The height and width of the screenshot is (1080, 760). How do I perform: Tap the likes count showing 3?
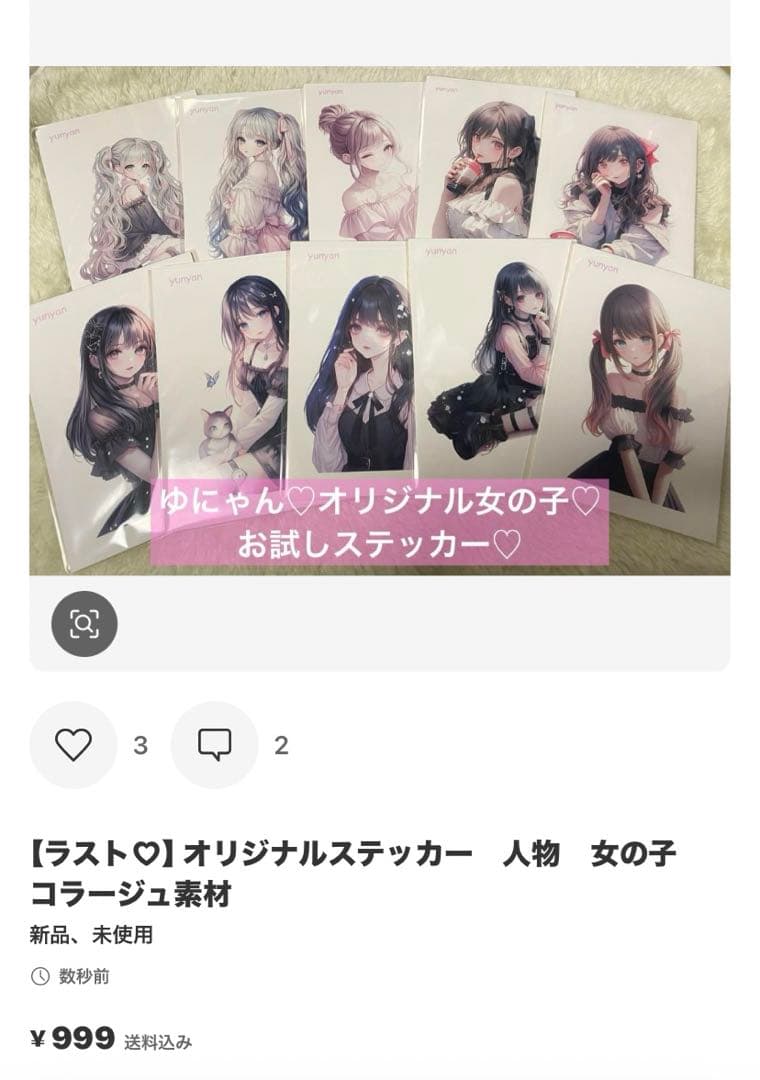pyautogui.click(x=142, y=744)
